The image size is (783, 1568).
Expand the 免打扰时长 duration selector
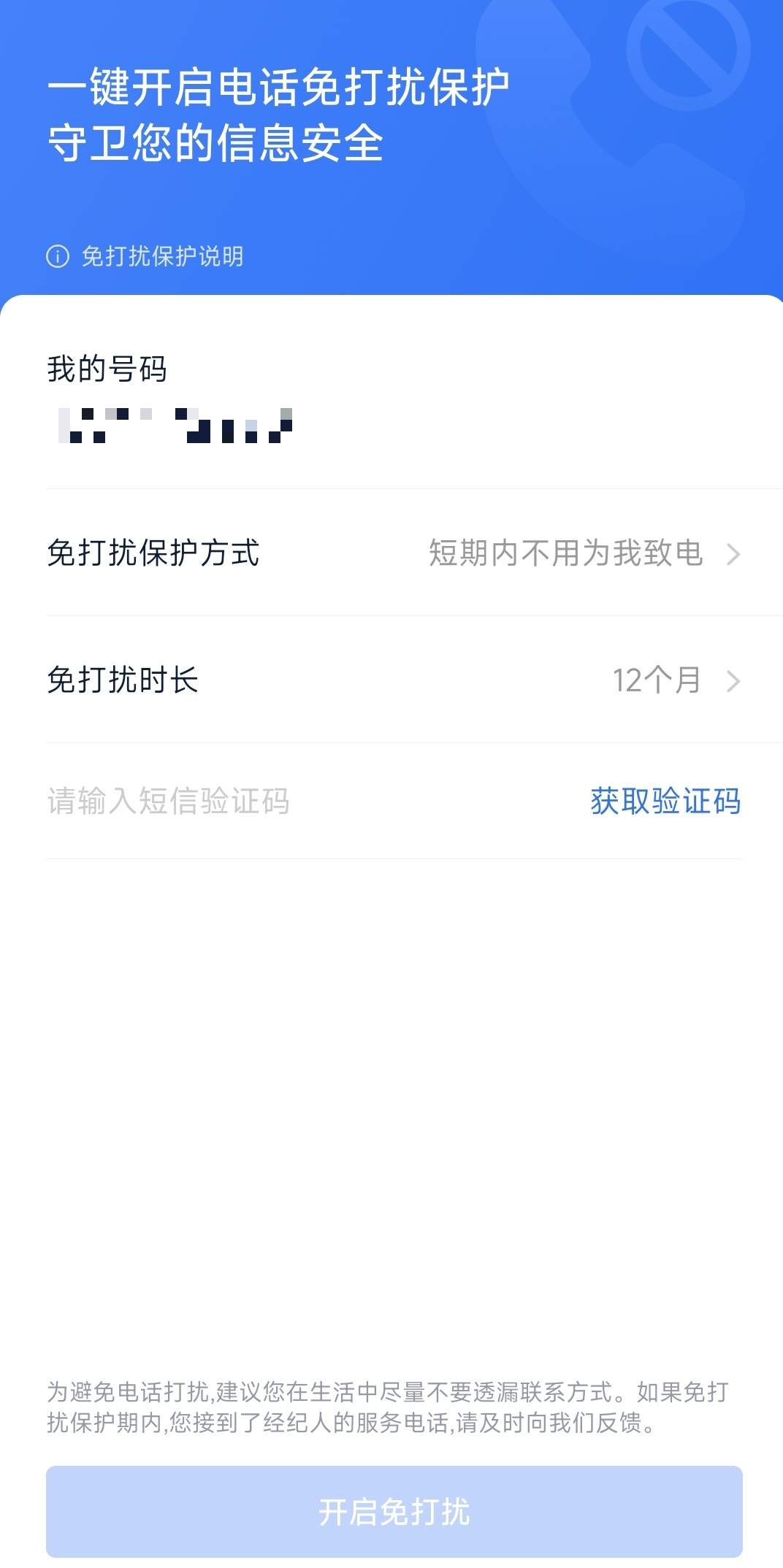391,680
